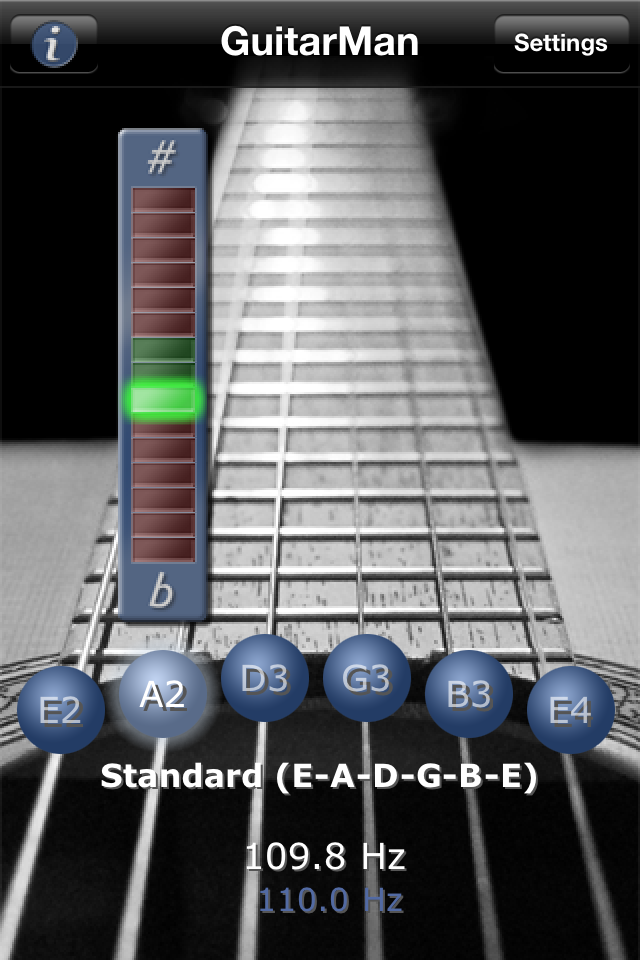Select the E2 string
640x960 pixels.
point(61,710)
